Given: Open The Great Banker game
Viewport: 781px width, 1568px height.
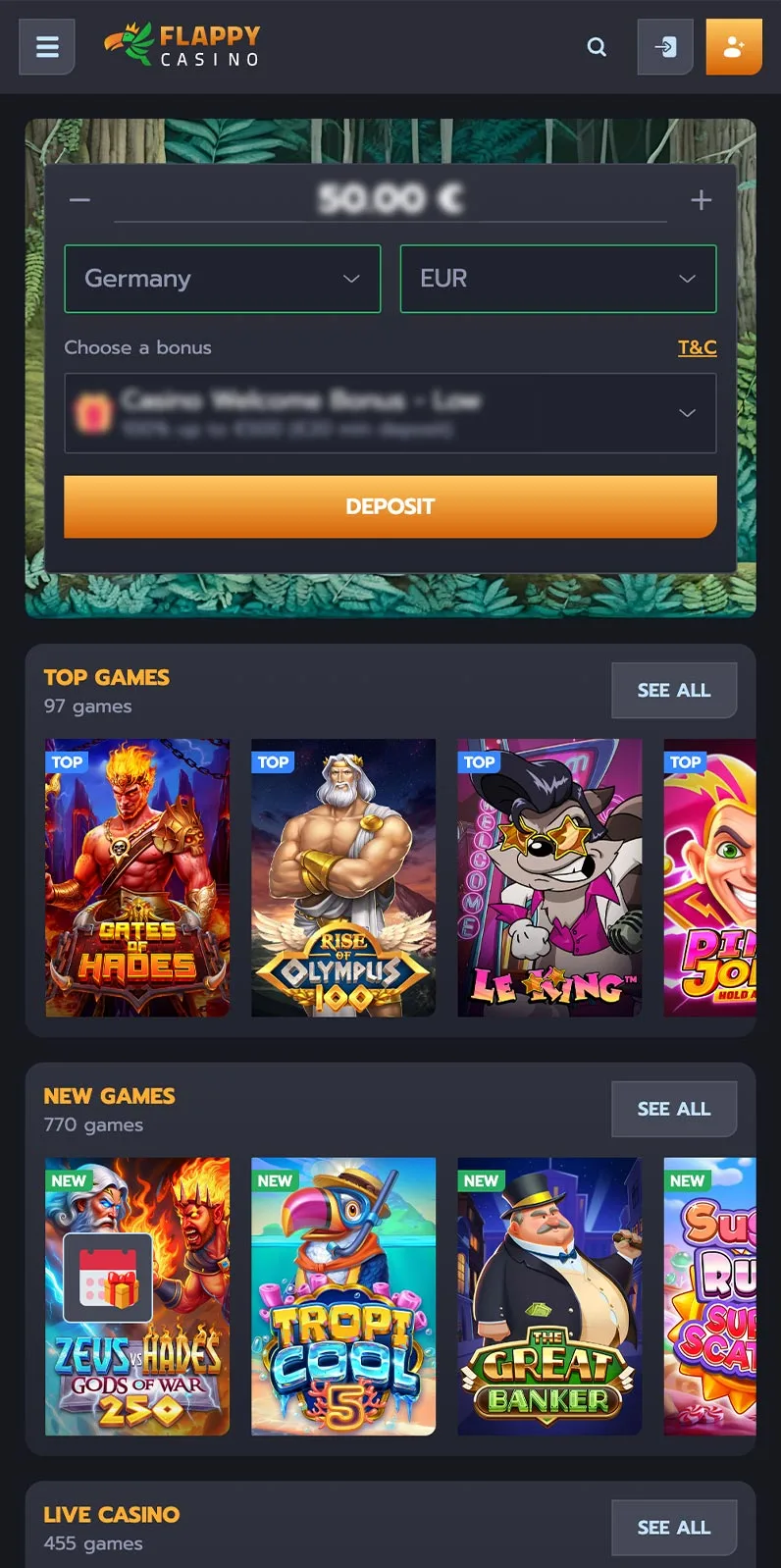Looking at the screenshot, I should point(549,1297).
